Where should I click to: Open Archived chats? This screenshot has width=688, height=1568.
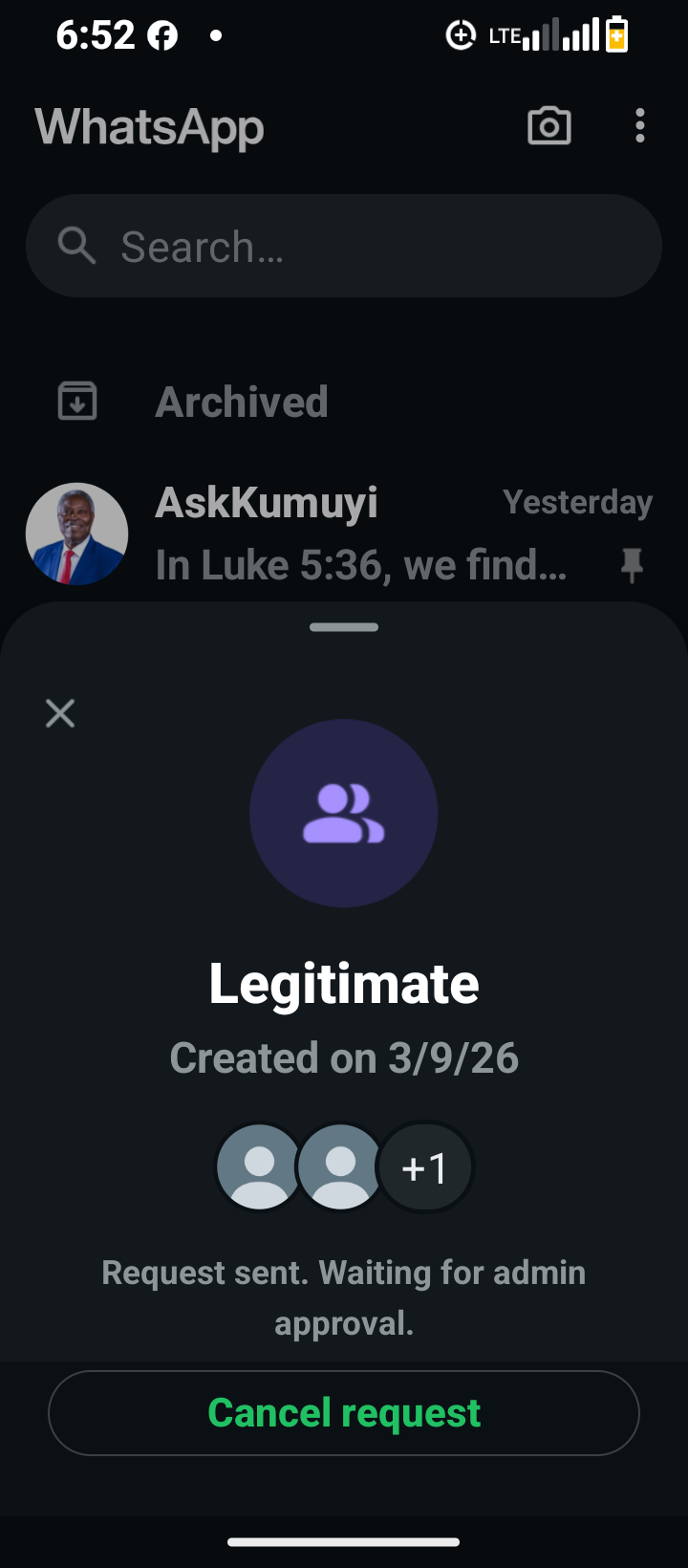pos(241,402)
